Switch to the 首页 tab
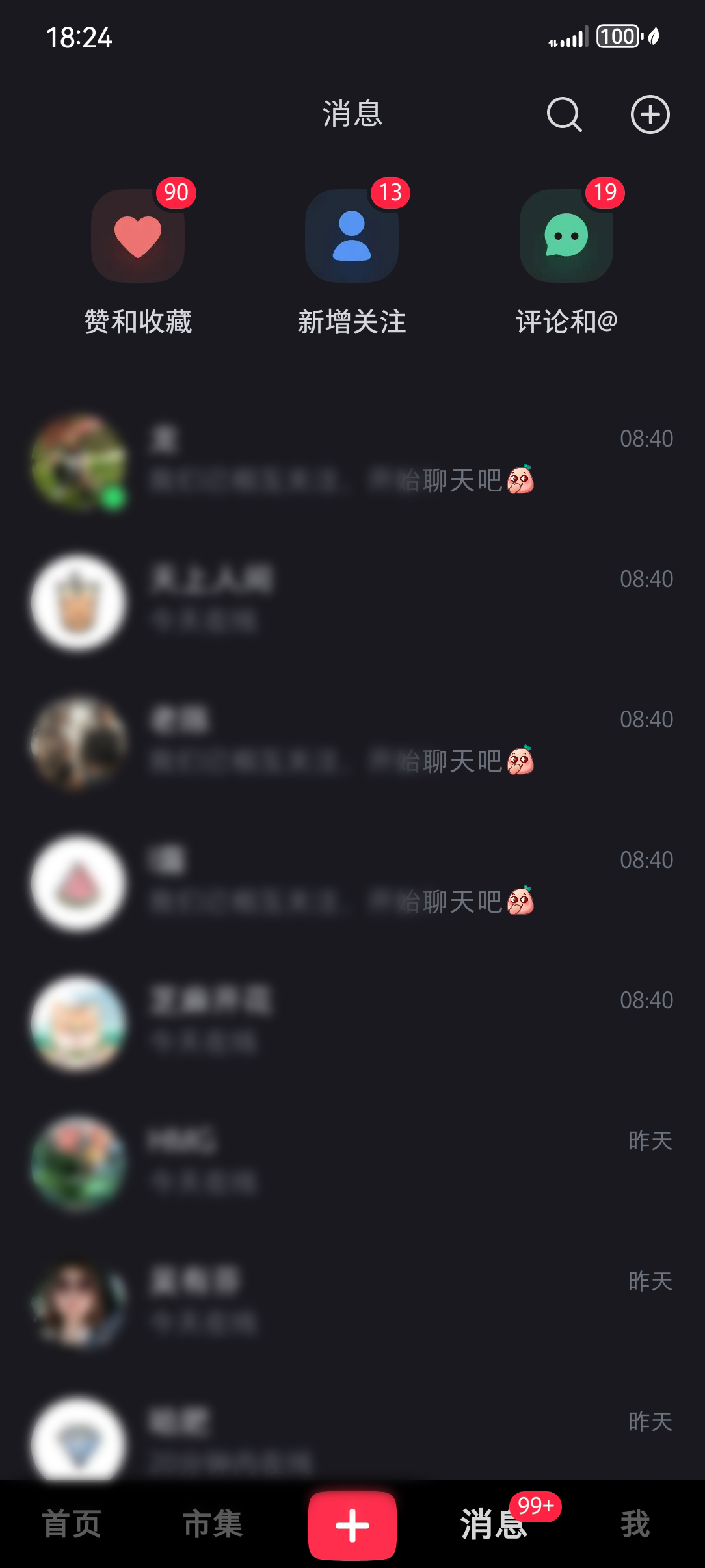This screenshot has height=1568, width=705. [72, 1524]
